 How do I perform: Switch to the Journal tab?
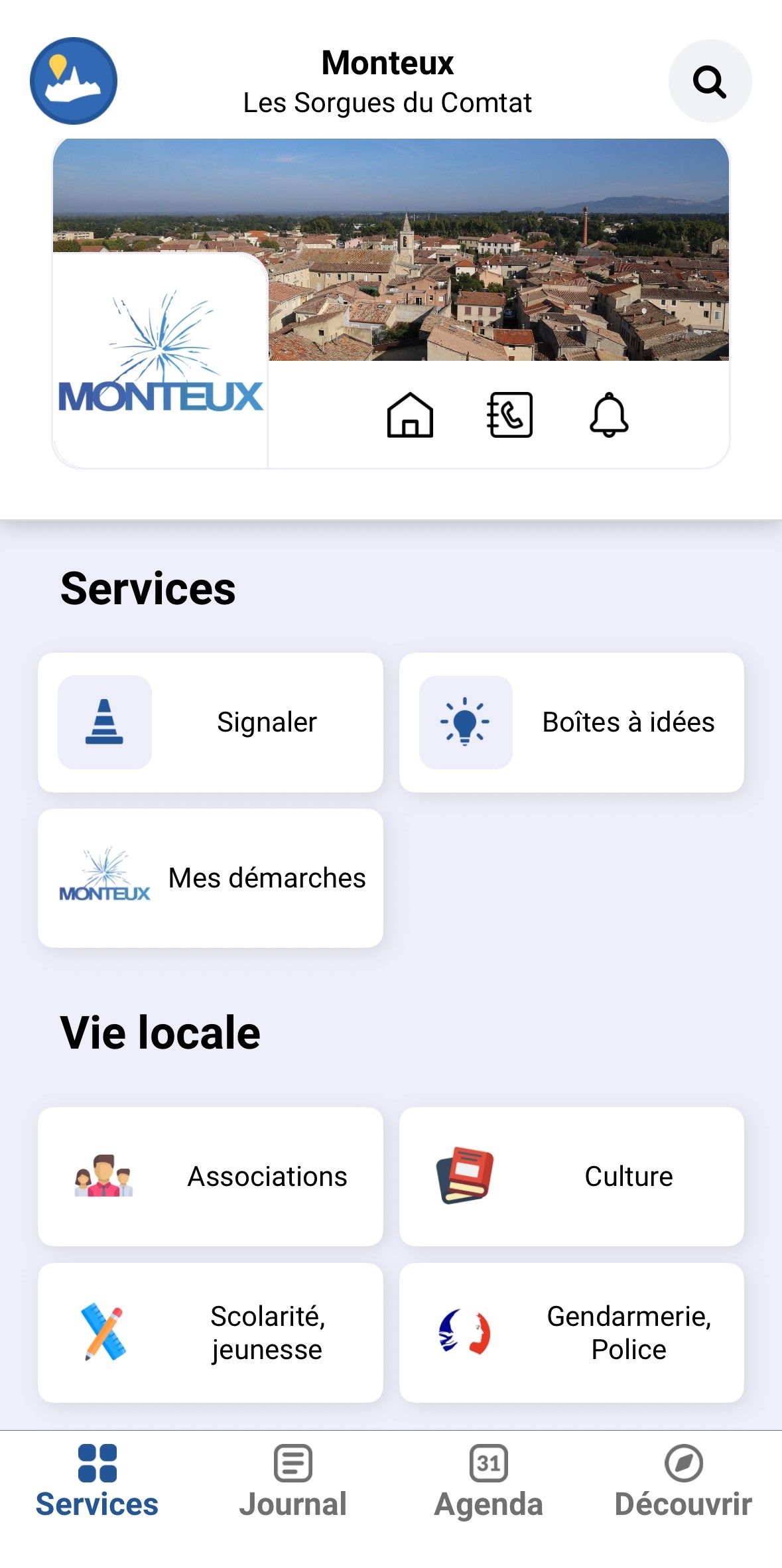(293, 1481)
